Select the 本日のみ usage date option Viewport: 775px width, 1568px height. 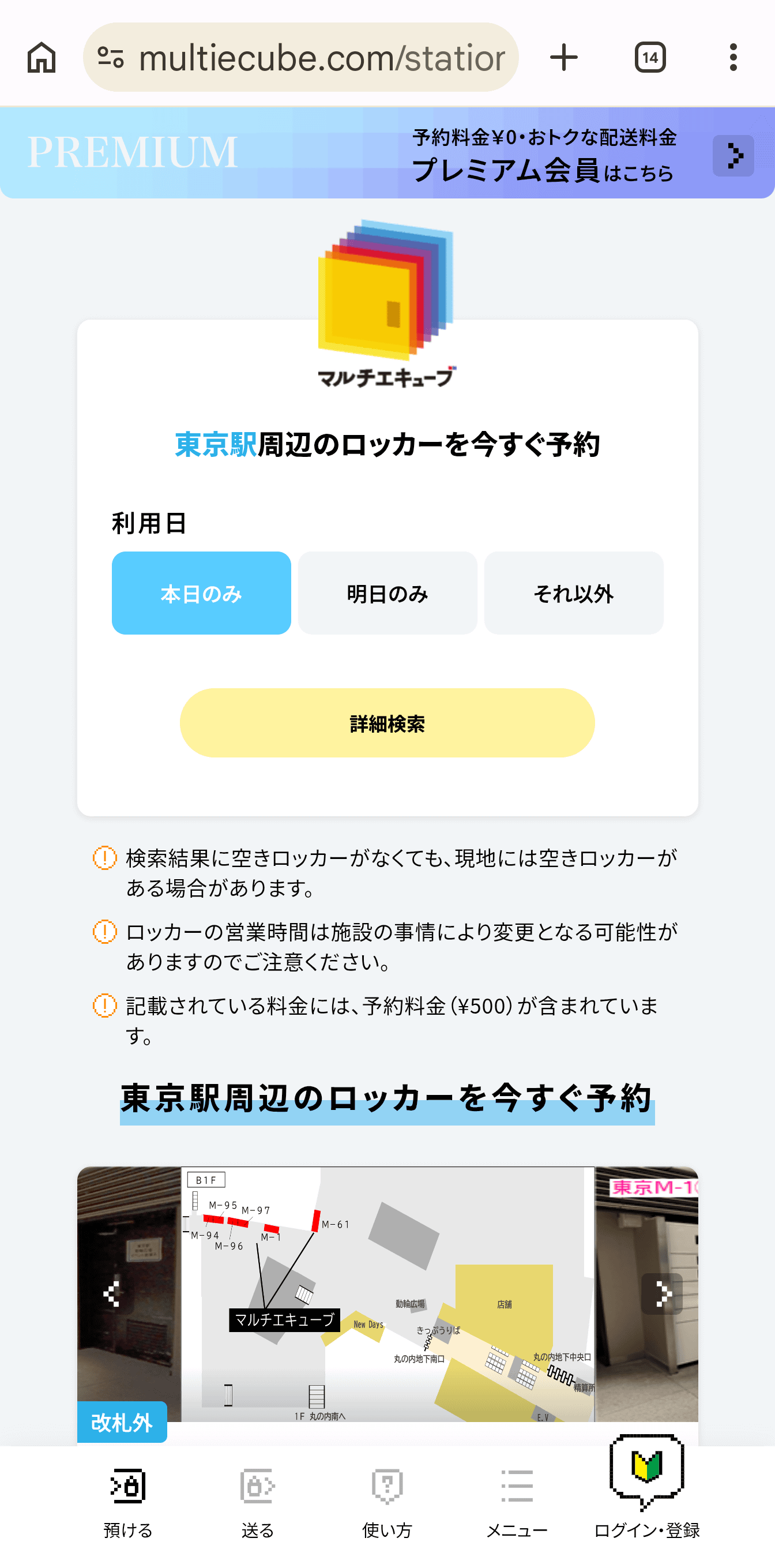point(201,592)
